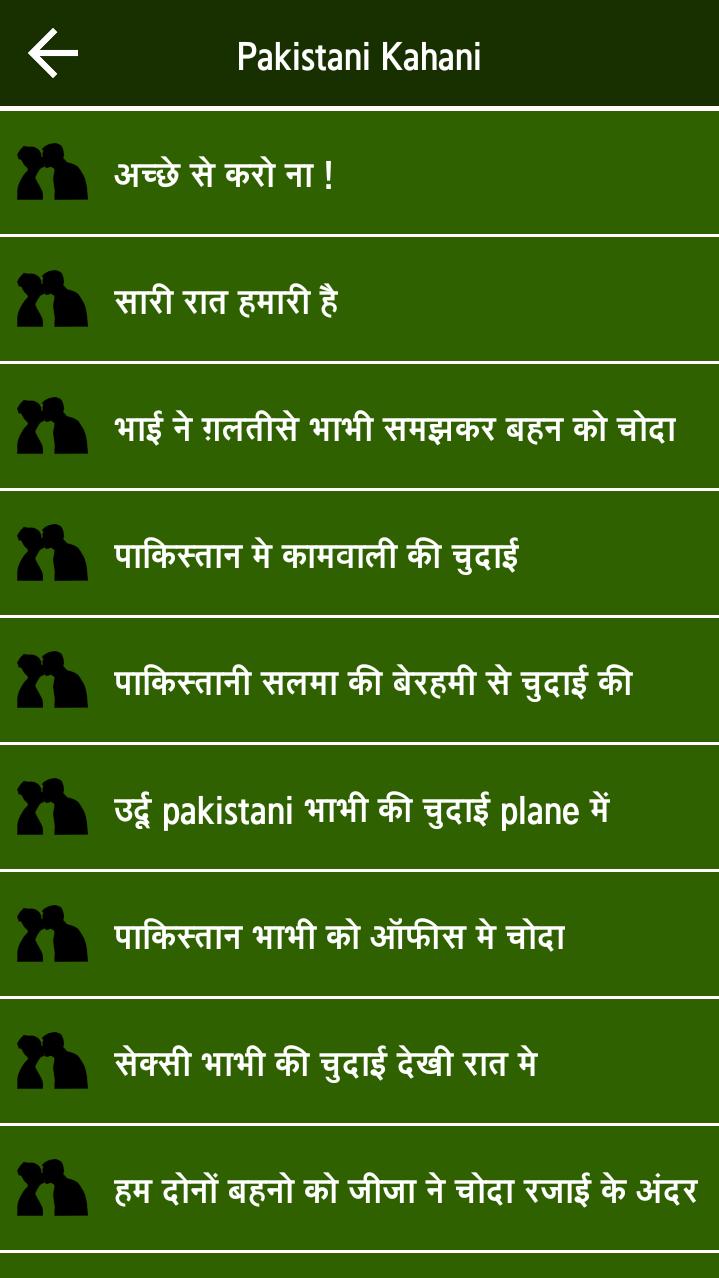Screen dimensions: 719x1278
Task: Open the story mentioning 'सलमा'
Action: click(359, 681)
